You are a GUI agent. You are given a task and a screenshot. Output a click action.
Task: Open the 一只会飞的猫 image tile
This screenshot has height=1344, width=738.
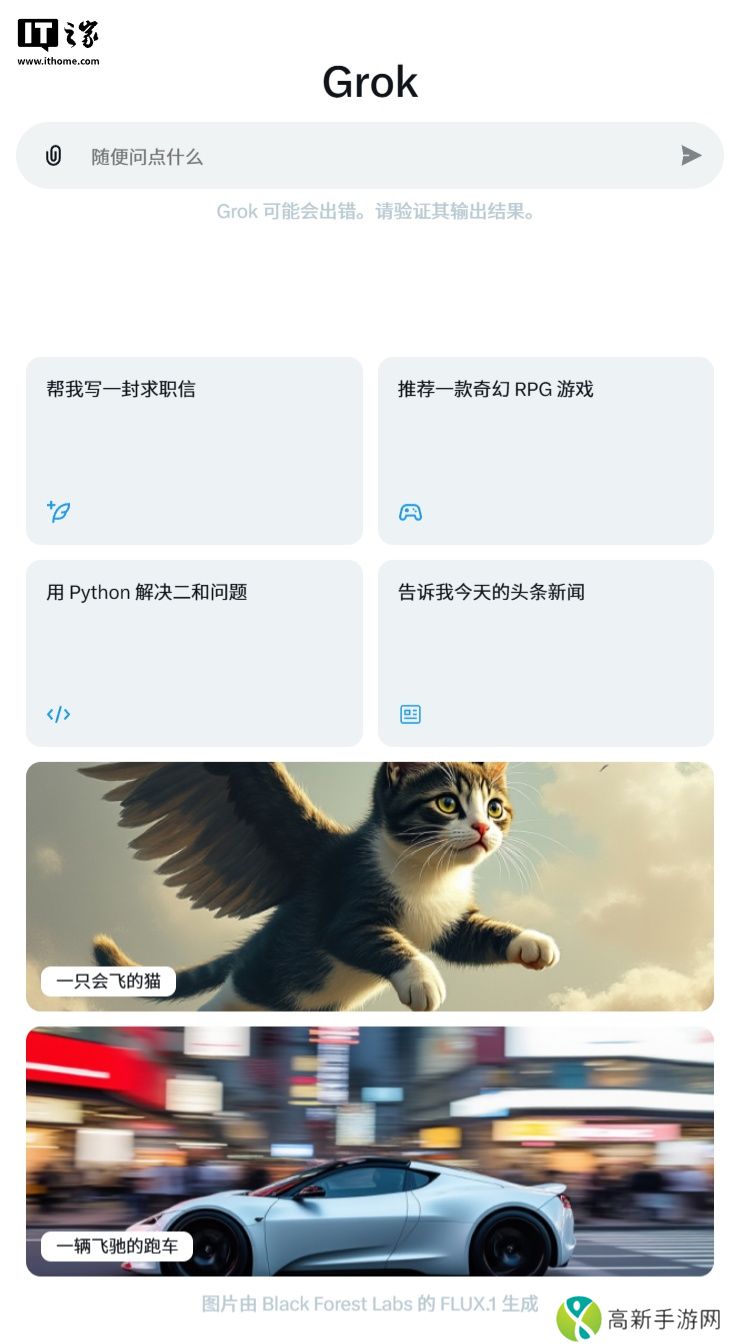[370, 886]
